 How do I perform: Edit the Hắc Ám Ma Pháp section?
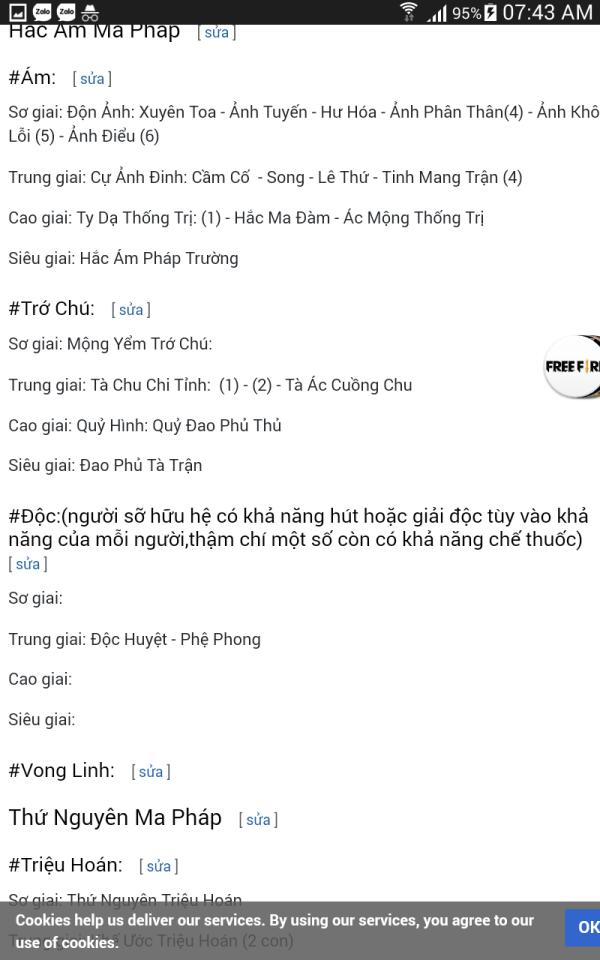pyautogui.click(x=216, y=32)
